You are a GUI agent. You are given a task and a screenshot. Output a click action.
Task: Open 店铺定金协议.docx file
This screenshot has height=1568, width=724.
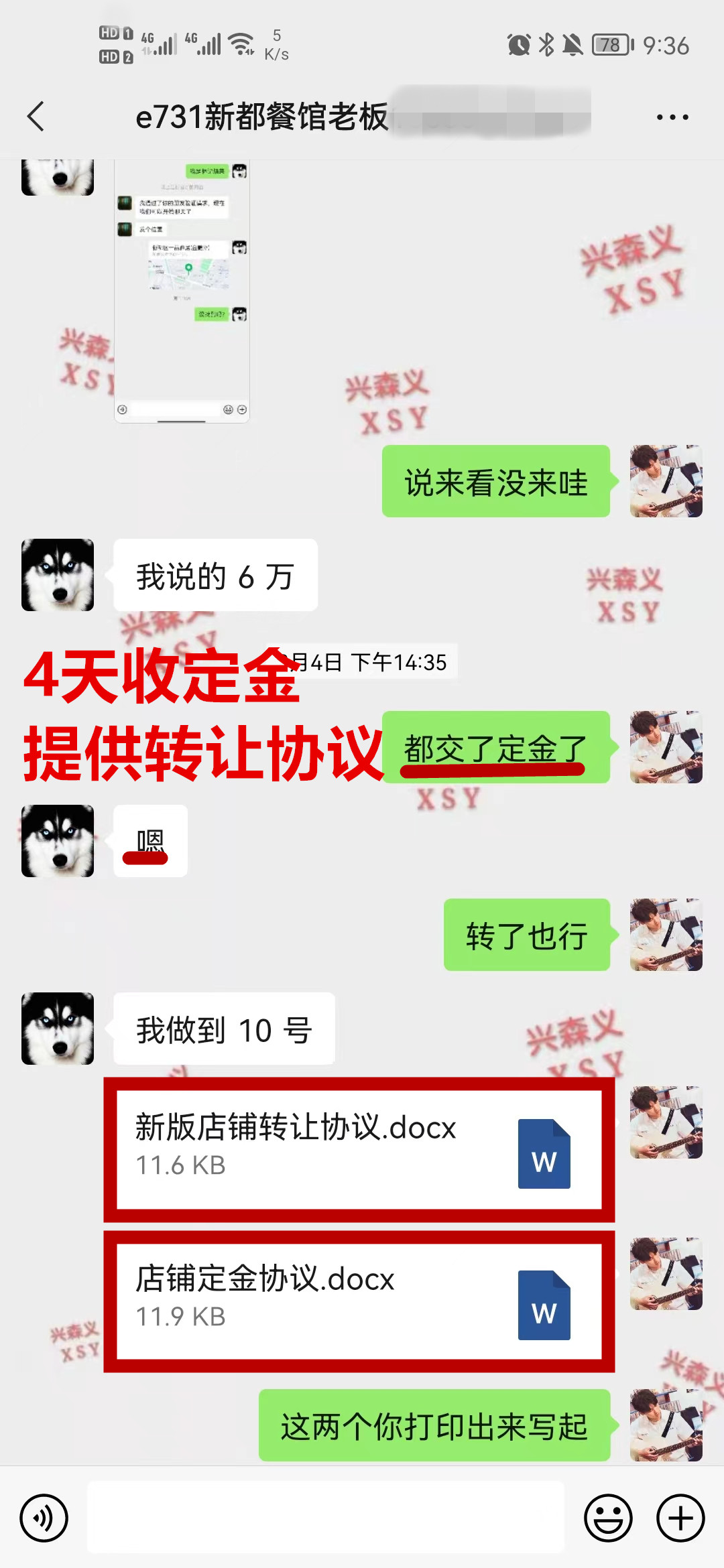(x=359, y=1301)
